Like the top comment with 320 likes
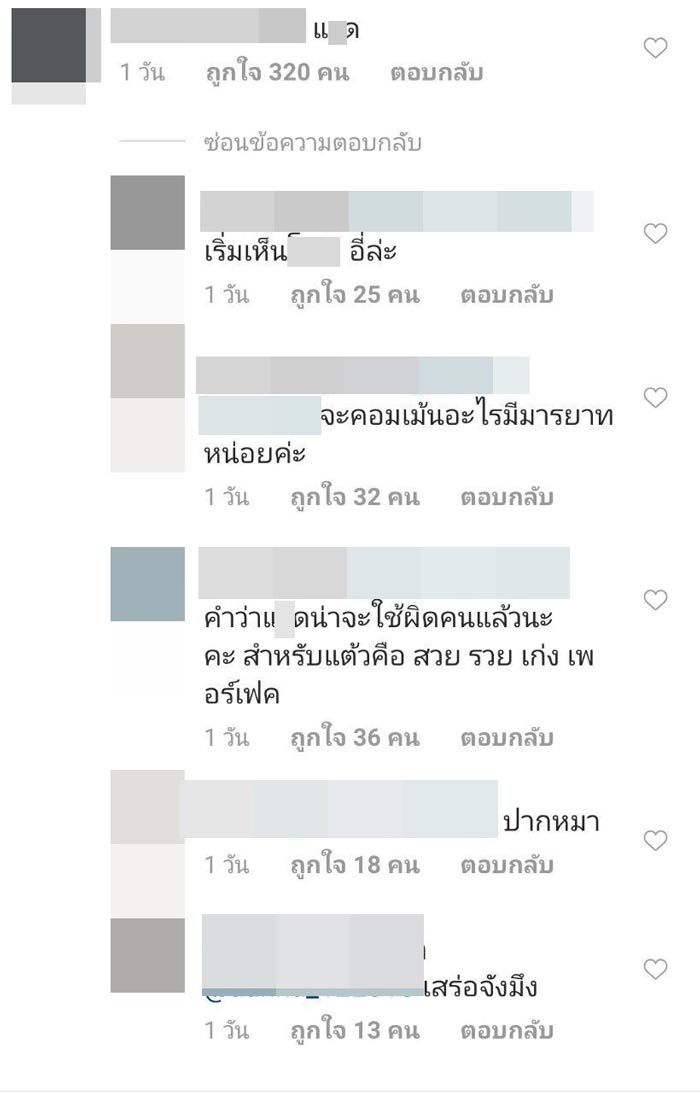Viewport: 700px width, 1093px height. tap(655, 47)
